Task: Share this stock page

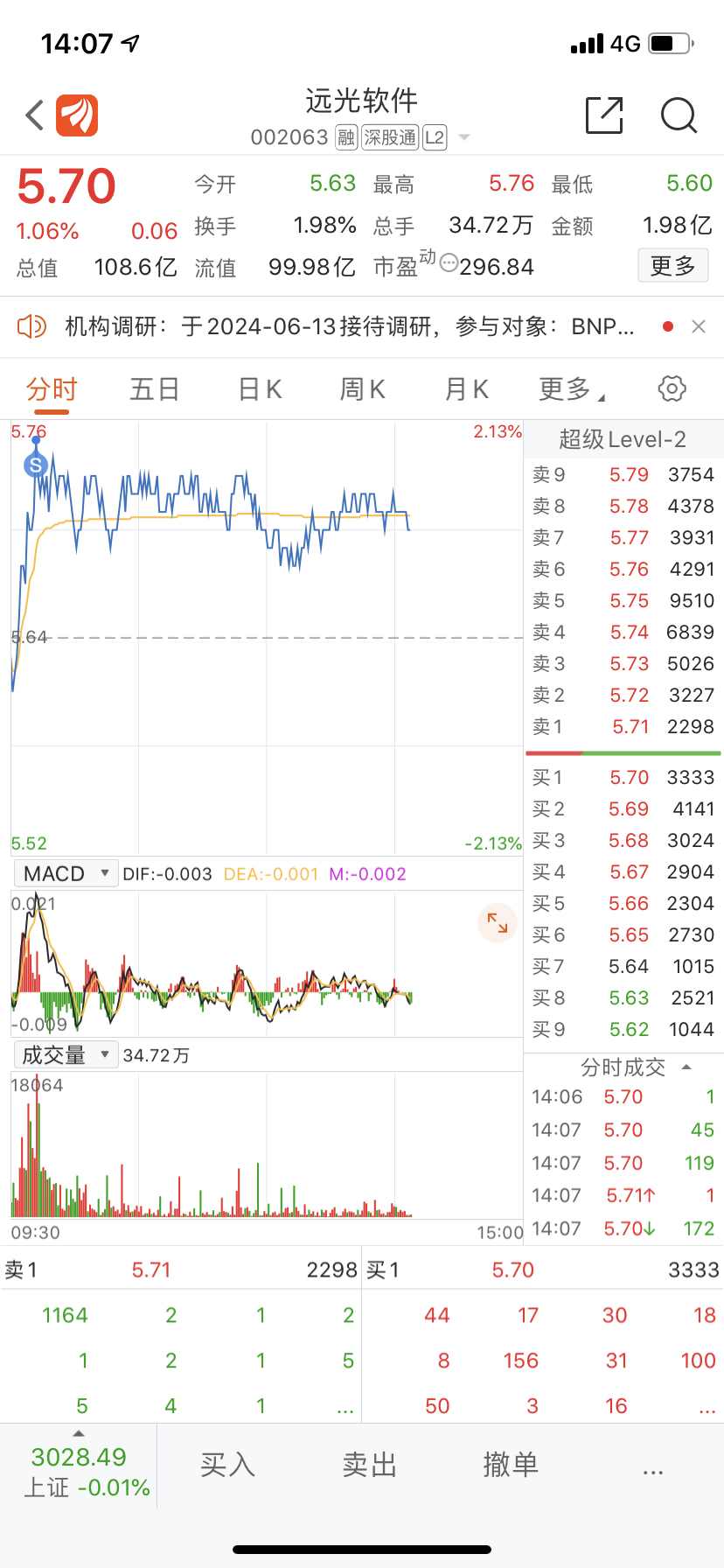Action: click(x=603, y=115)
